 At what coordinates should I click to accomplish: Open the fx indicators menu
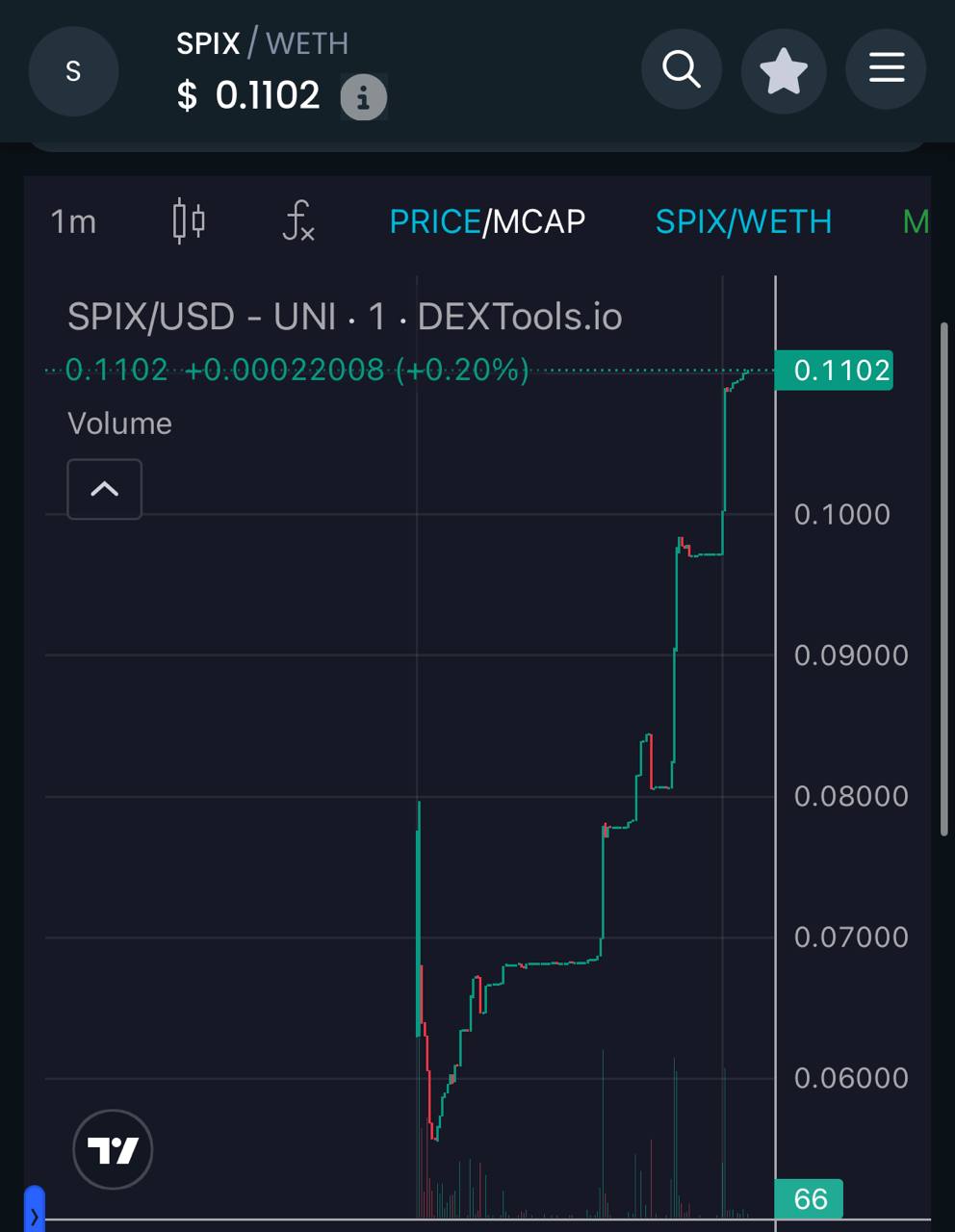(x=298, y=221)
